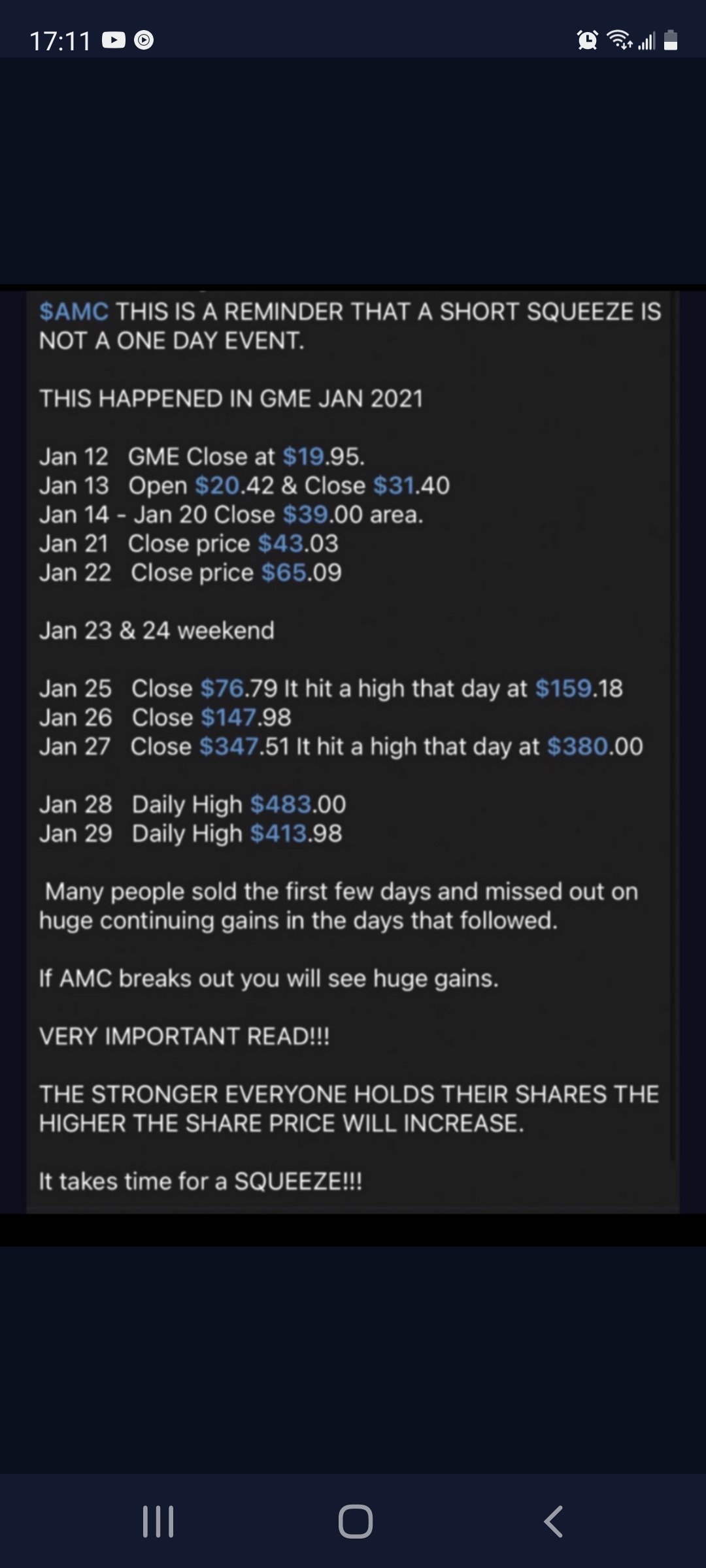Open Wi-Fi via the status bar icon

tap(619, 41)
